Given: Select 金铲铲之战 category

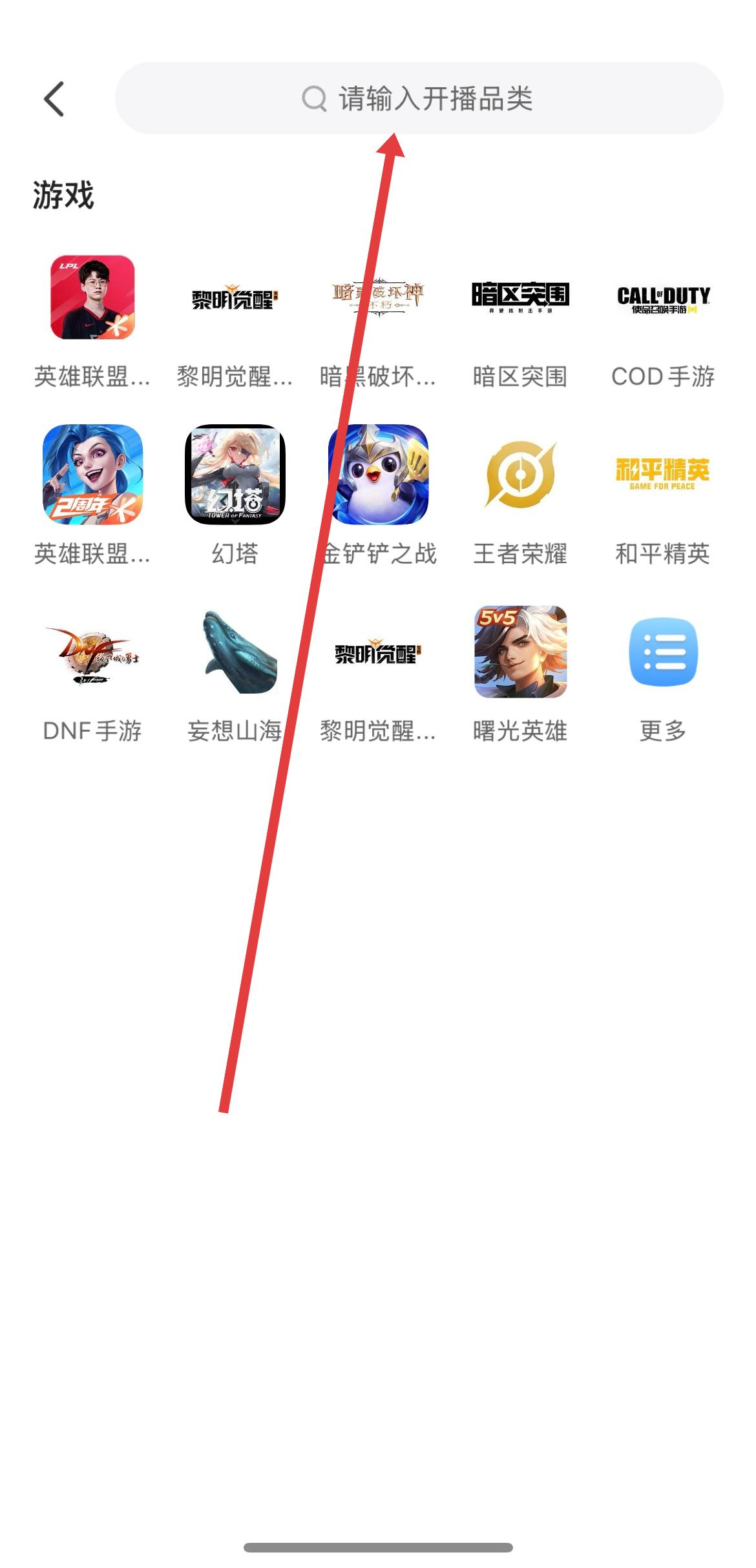Looking at the screenshot, I should (x=378, y=475).
